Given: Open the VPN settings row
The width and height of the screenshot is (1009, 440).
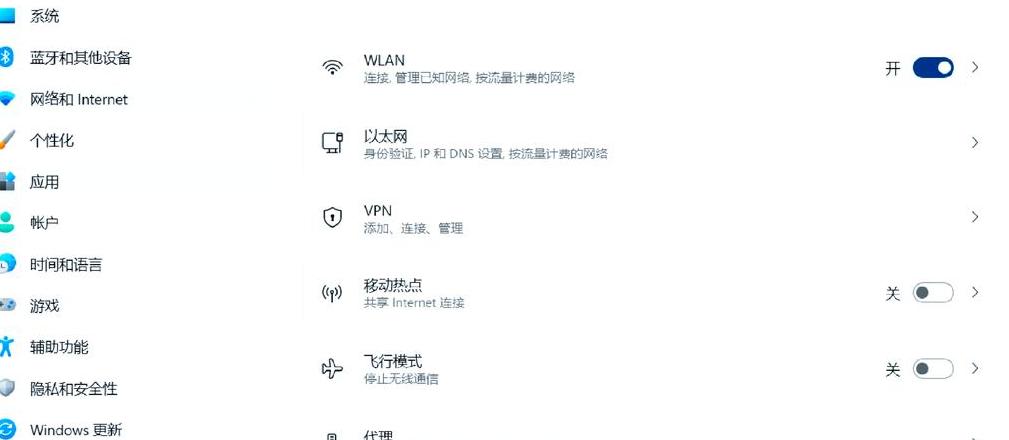Looking at the screenshot, I should point(600,218).
